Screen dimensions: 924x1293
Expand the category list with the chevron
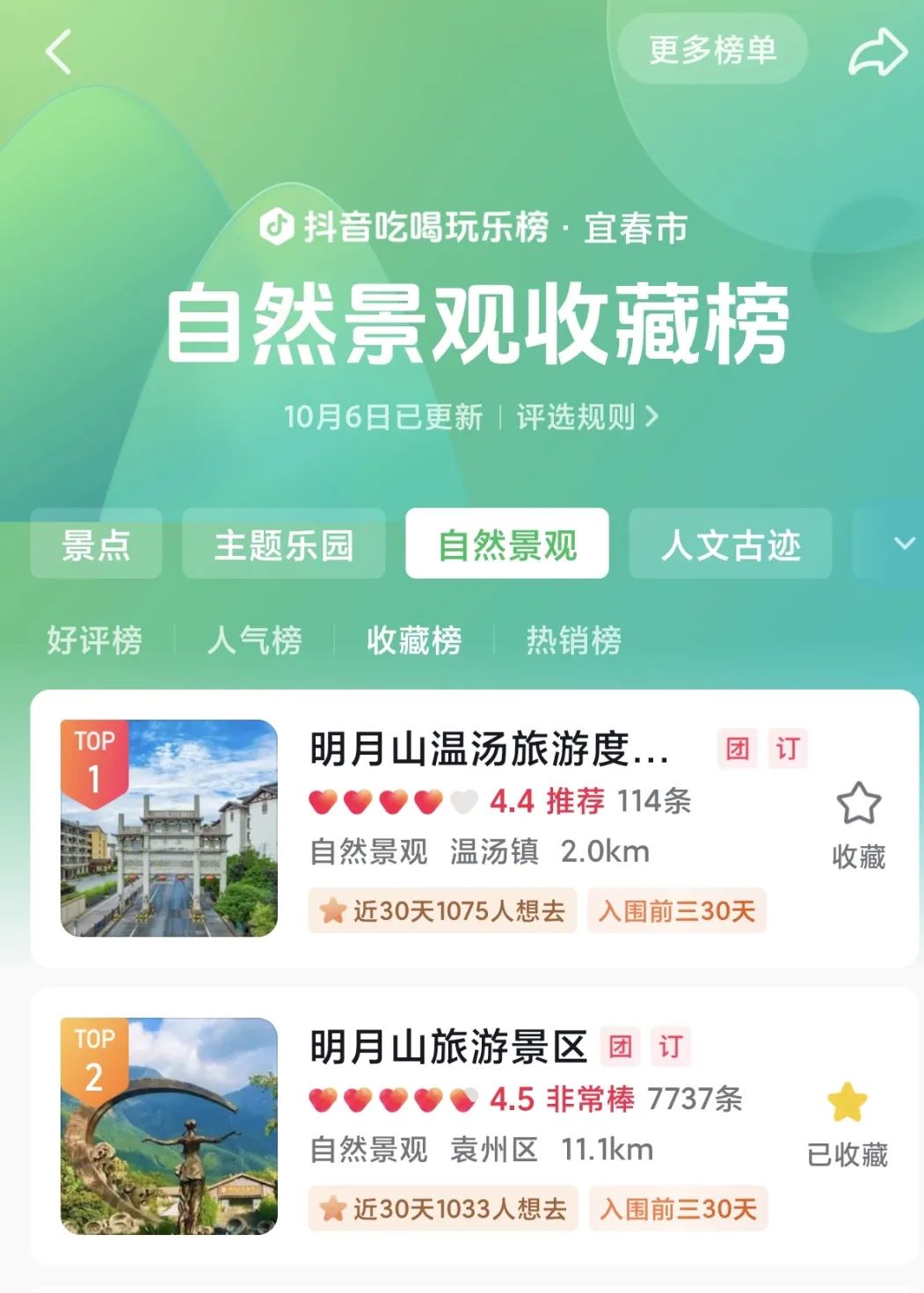[903, 544]
